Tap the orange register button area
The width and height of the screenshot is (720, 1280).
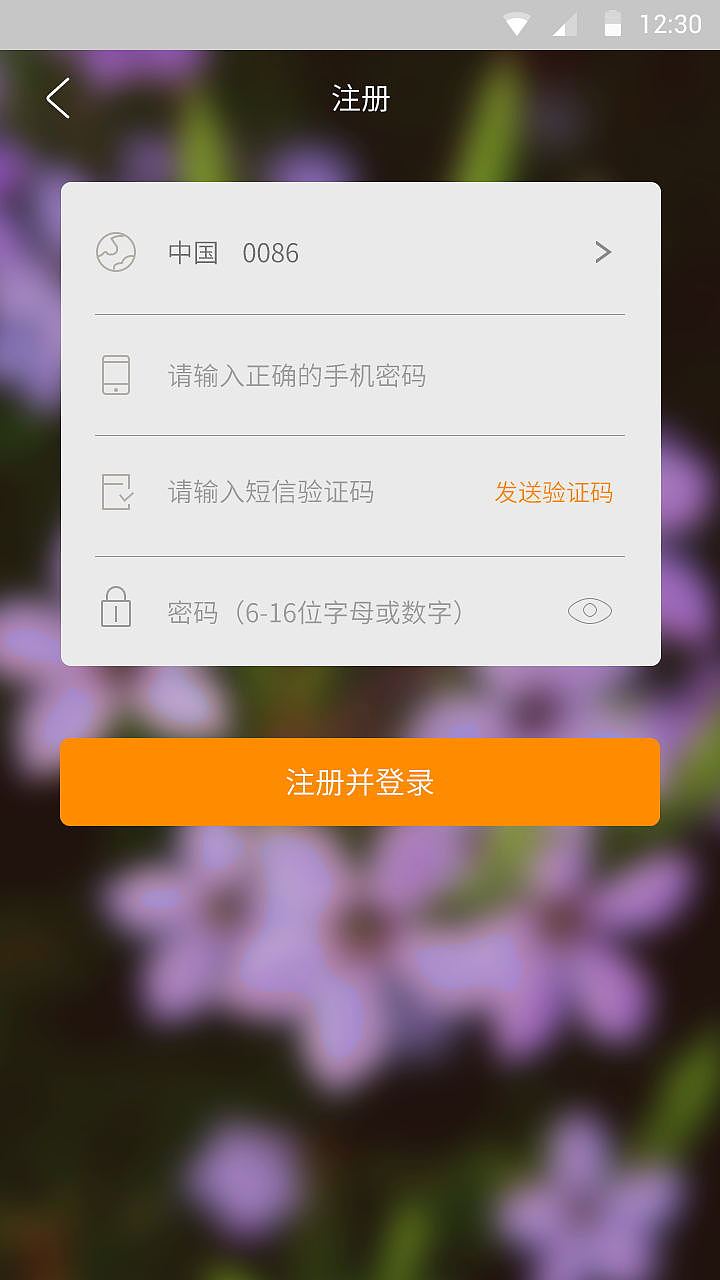point(360,782)
